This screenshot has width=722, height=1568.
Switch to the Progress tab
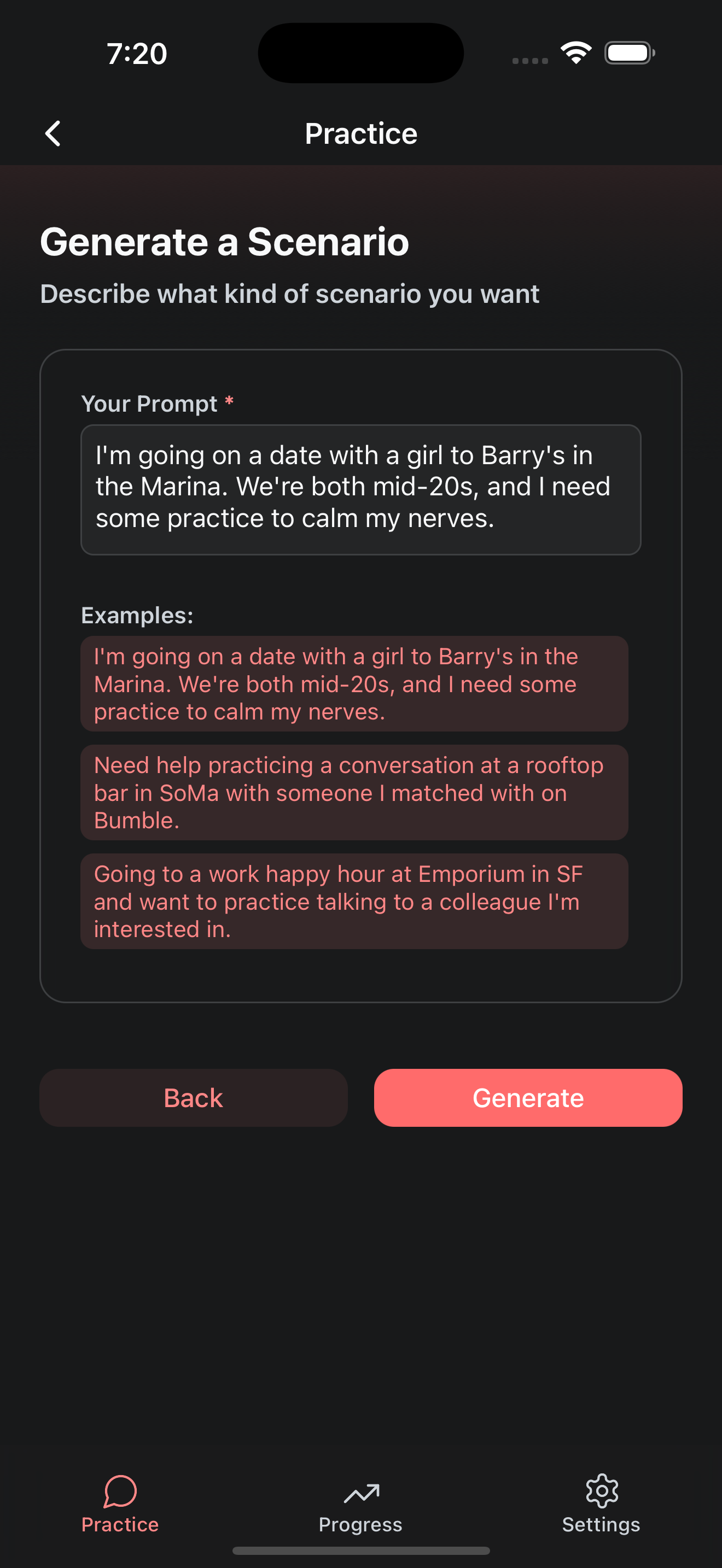point(360,1503)
